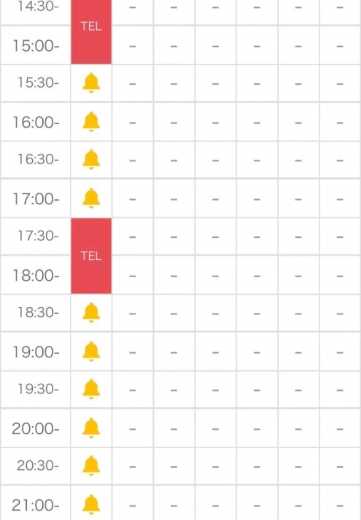This screenshot has height=520, width=361.
Task: Tap the bell for 20:00
Action: point(91,428)
